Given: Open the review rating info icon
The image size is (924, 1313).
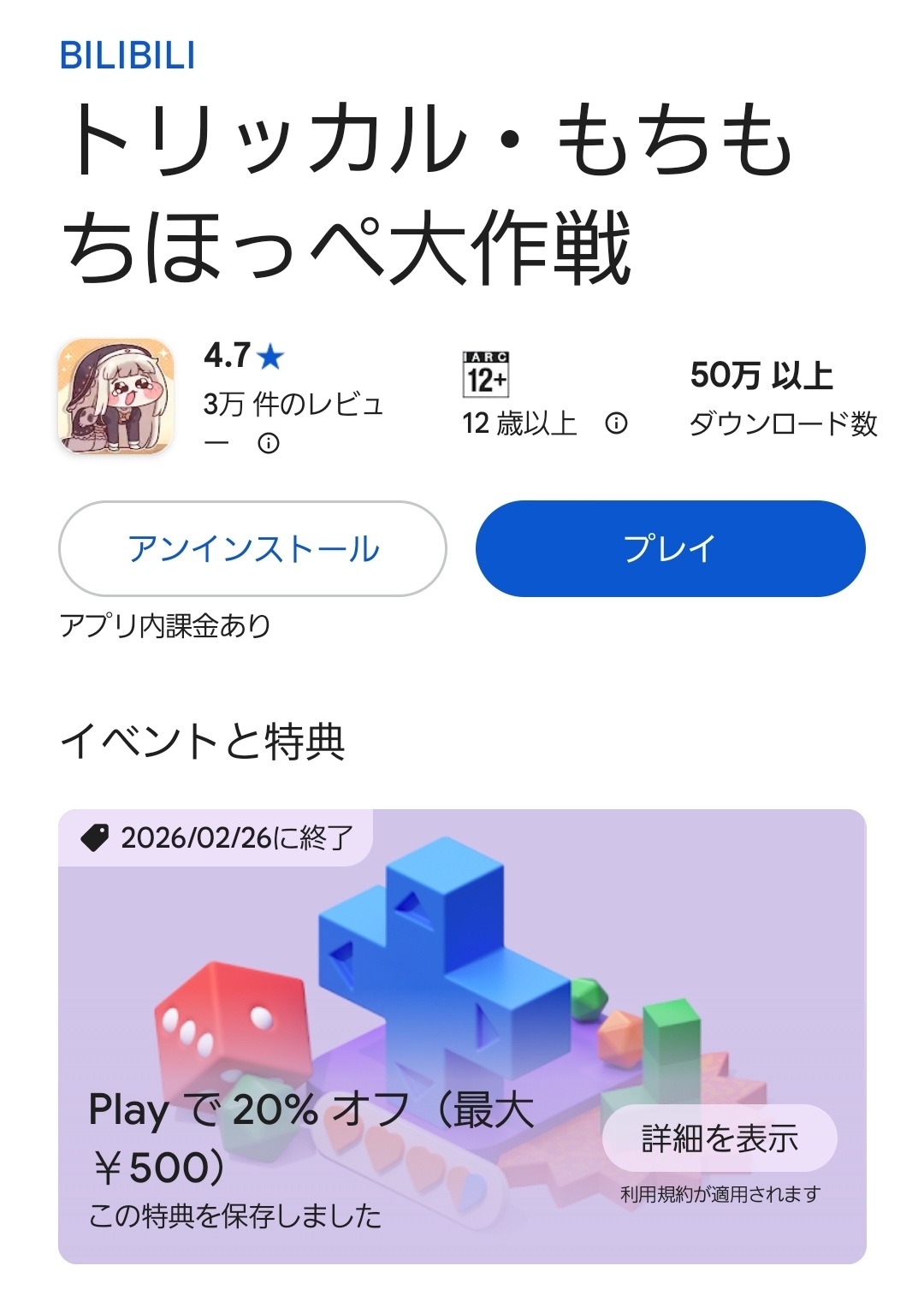Looking at the screenshot, I should [x=269, y=443].
